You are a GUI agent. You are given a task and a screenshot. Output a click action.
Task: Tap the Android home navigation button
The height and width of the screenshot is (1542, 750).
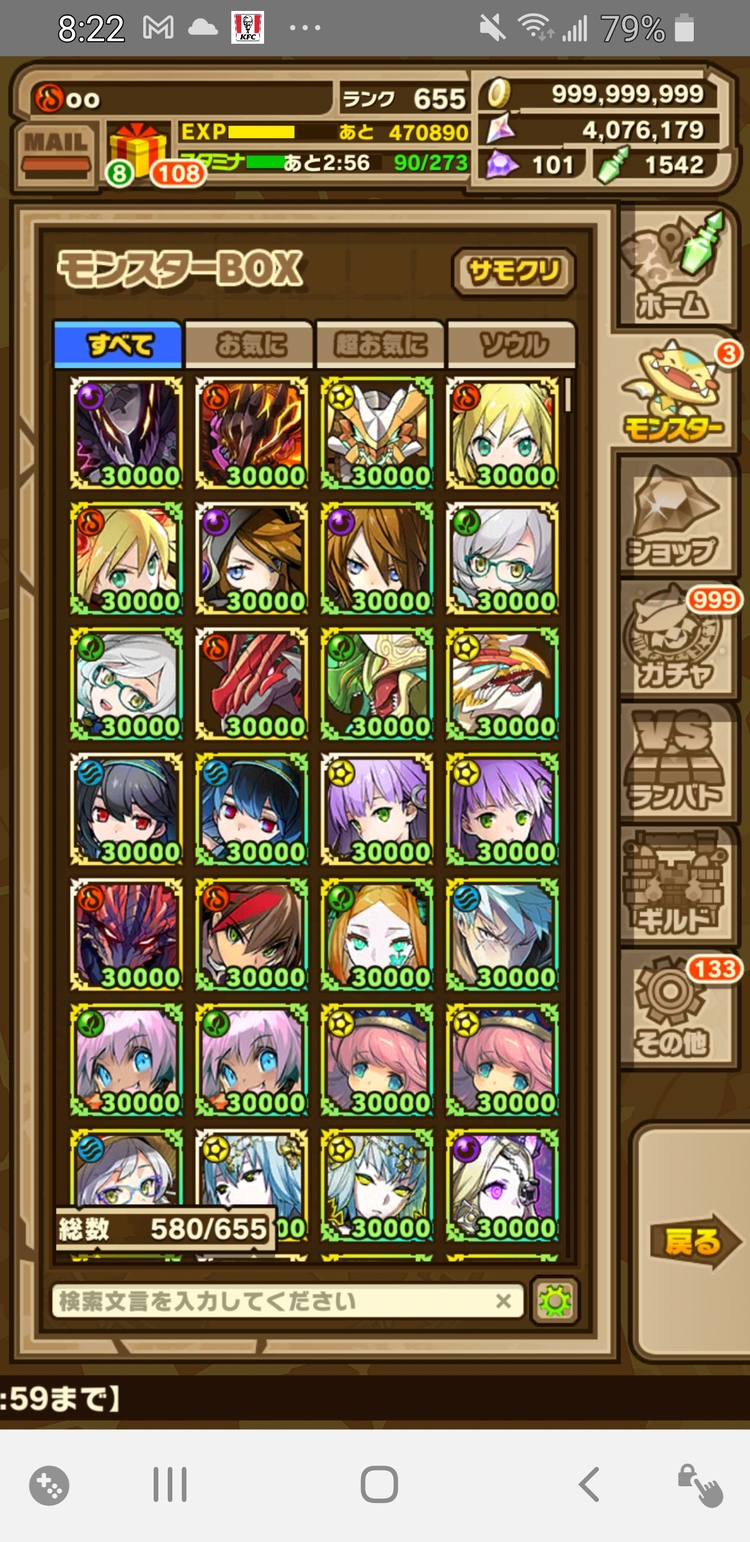(379, 1485)
